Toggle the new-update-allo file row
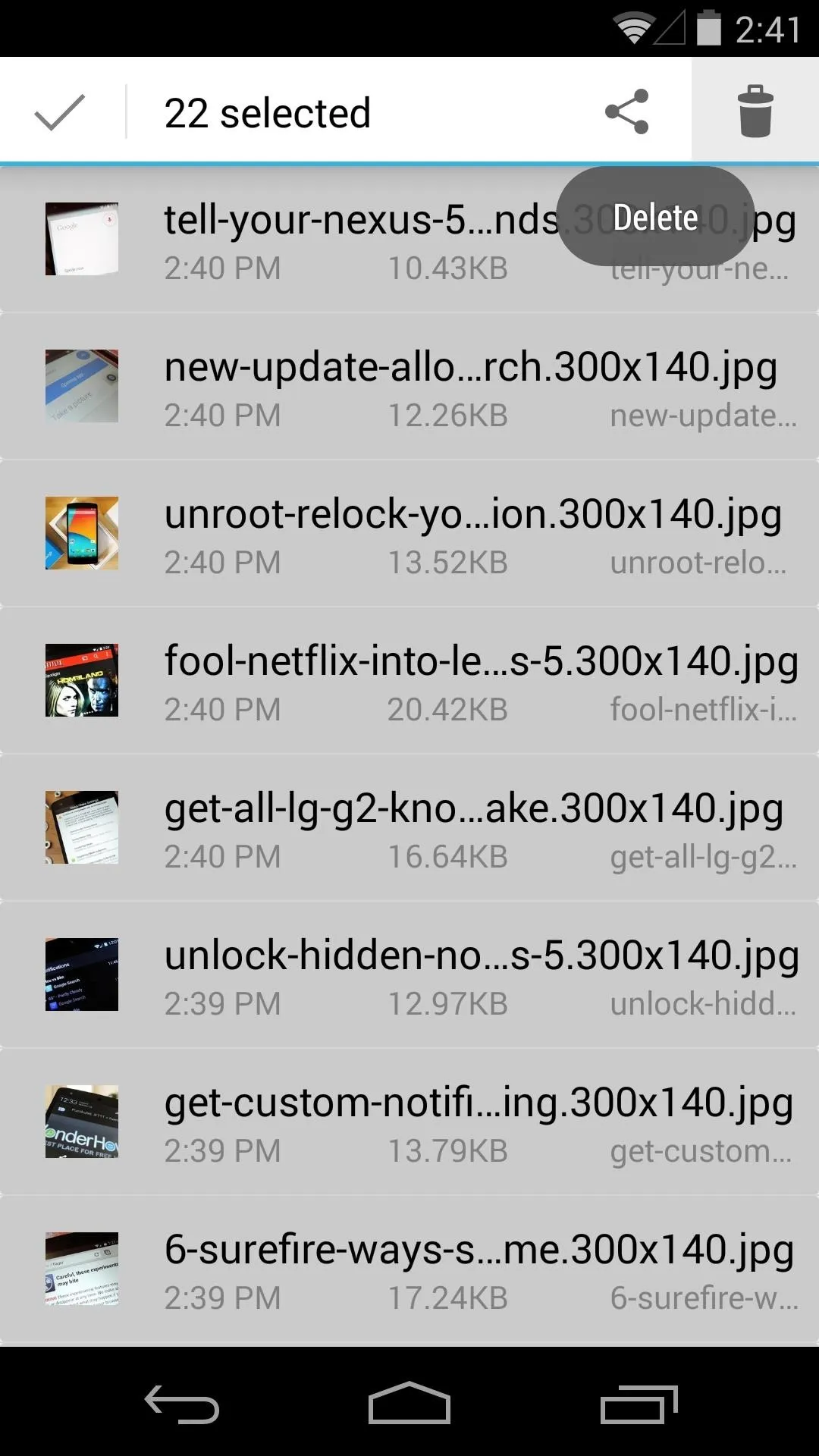819x1456 pixels. (x=409, y=386)
